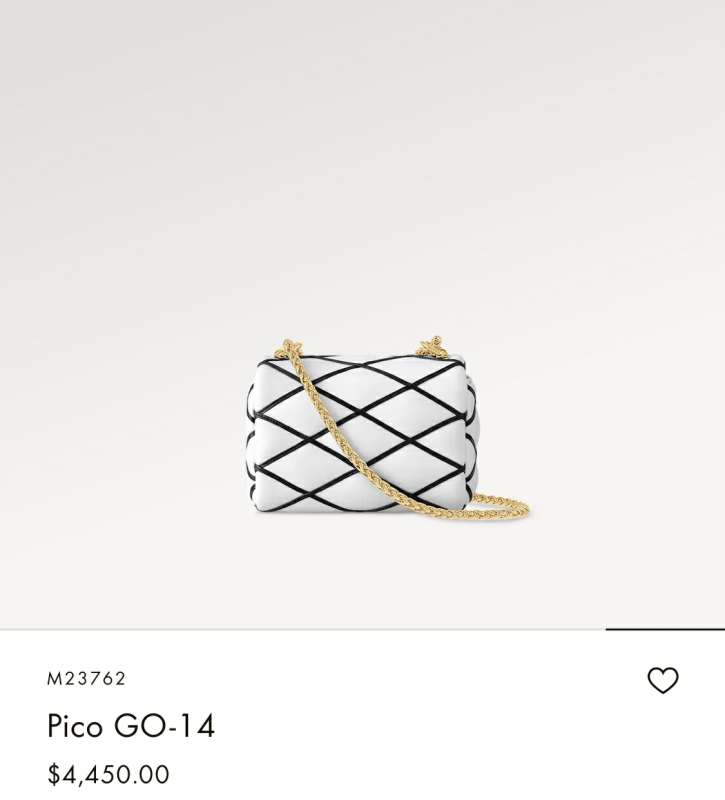Open the Pico GO-14 bag photo
The width and height of the screenshot is (725, 800).
pos(362,430)
